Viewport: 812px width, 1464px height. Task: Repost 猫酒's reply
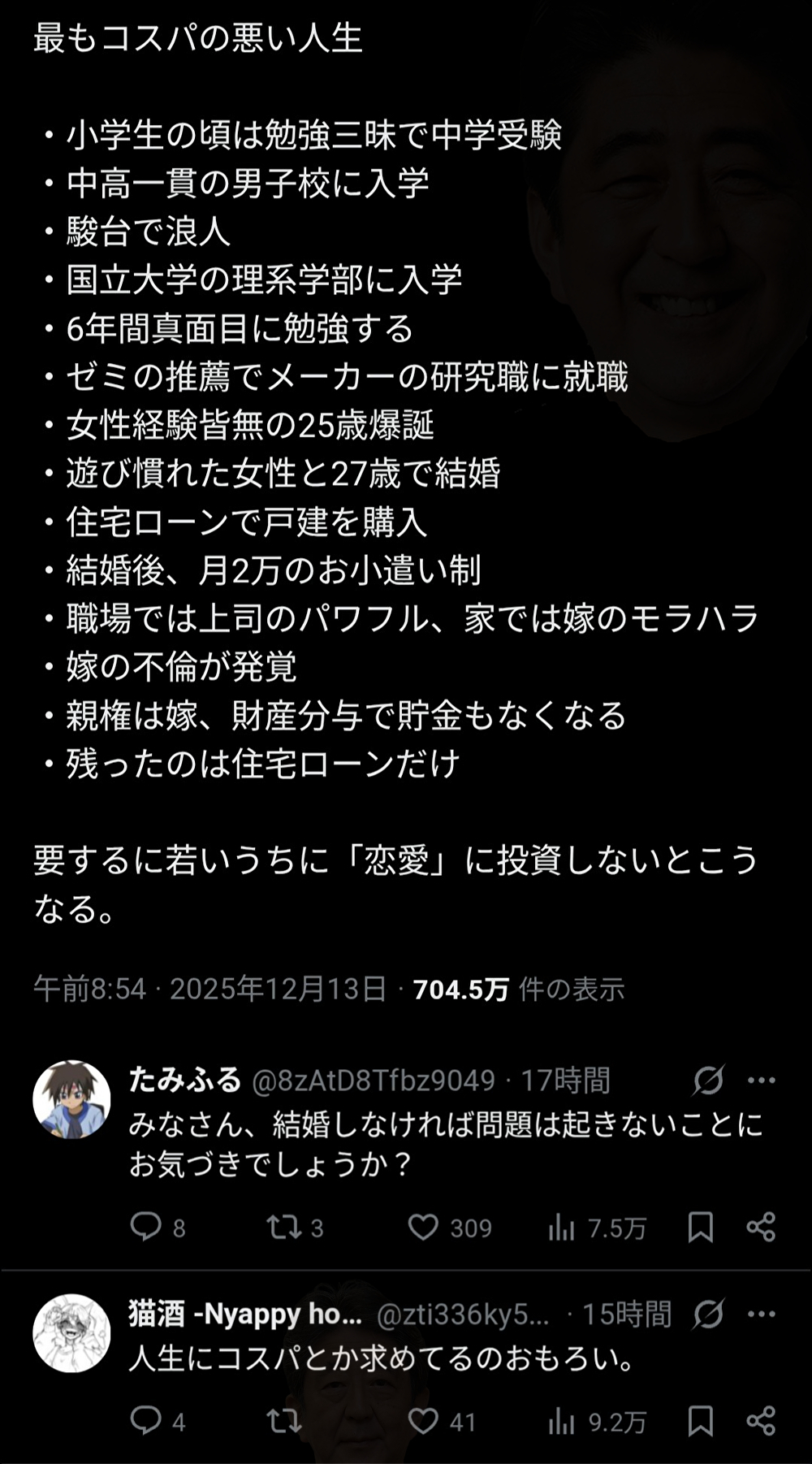click(x=284, y=1420)
